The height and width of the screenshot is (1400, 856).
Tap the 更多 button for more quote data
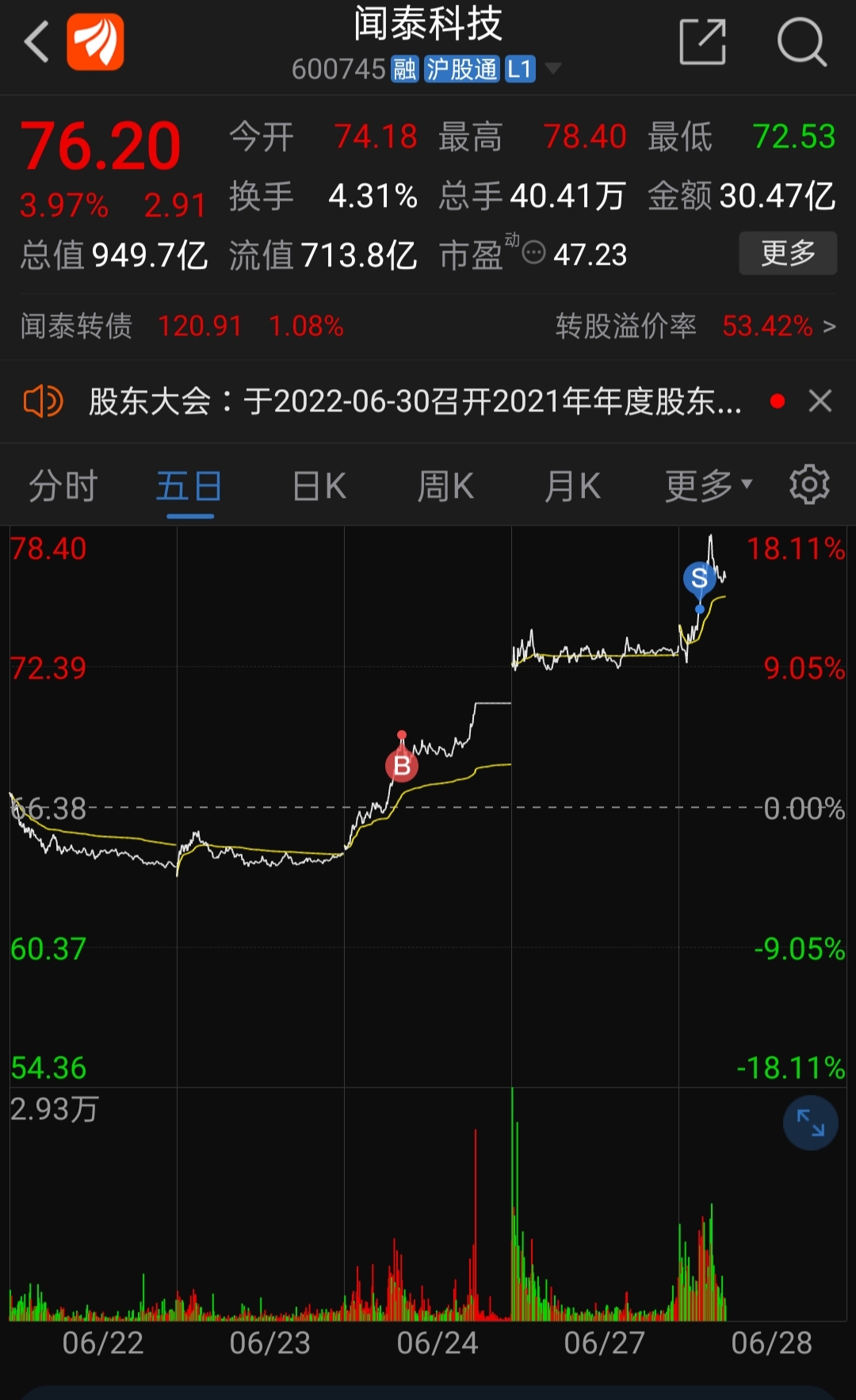point(788,253)
